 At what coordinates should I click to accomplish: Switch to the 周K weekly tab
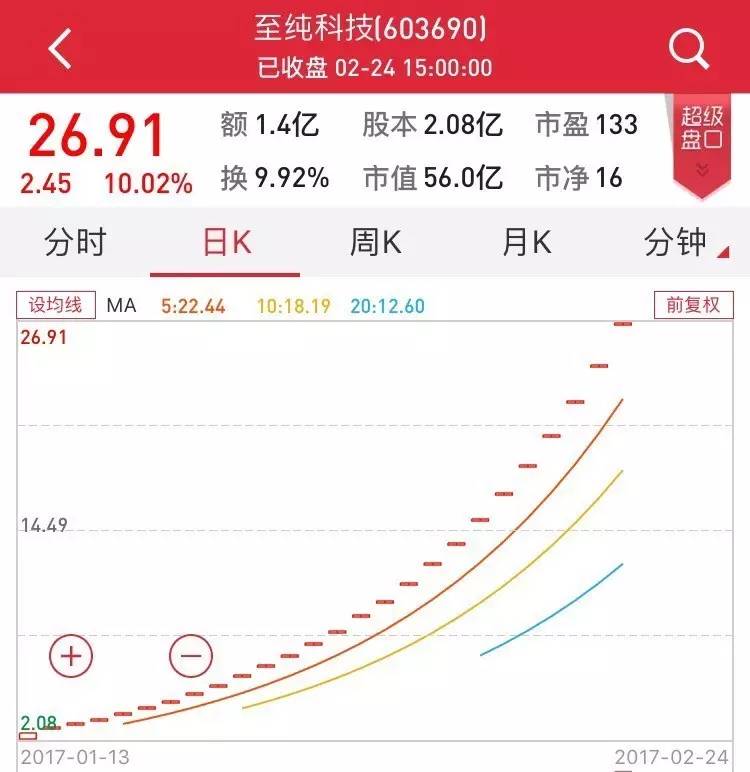372,242
